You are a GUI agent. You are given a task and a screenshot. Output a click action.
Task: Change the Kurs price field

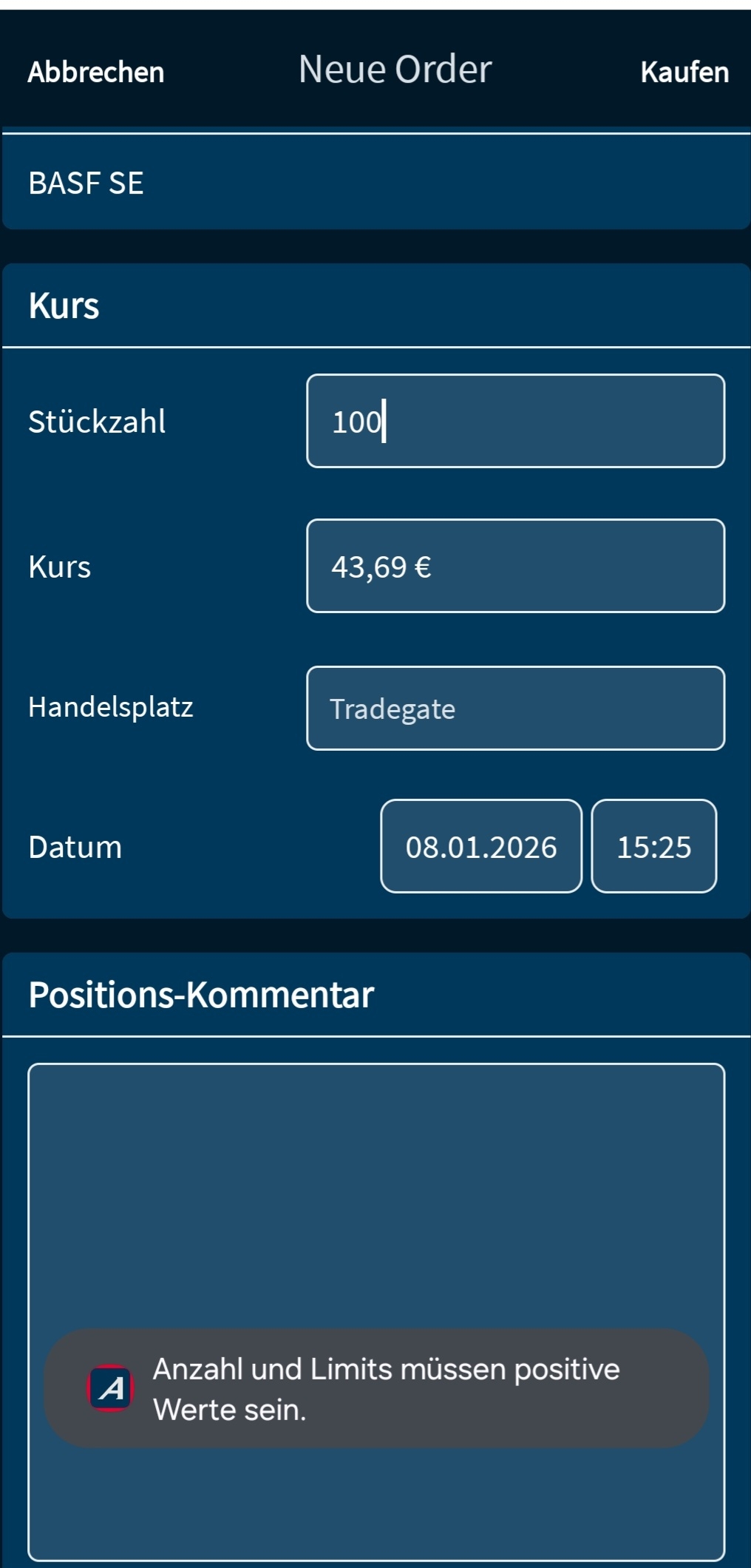[x=515, y=567]
